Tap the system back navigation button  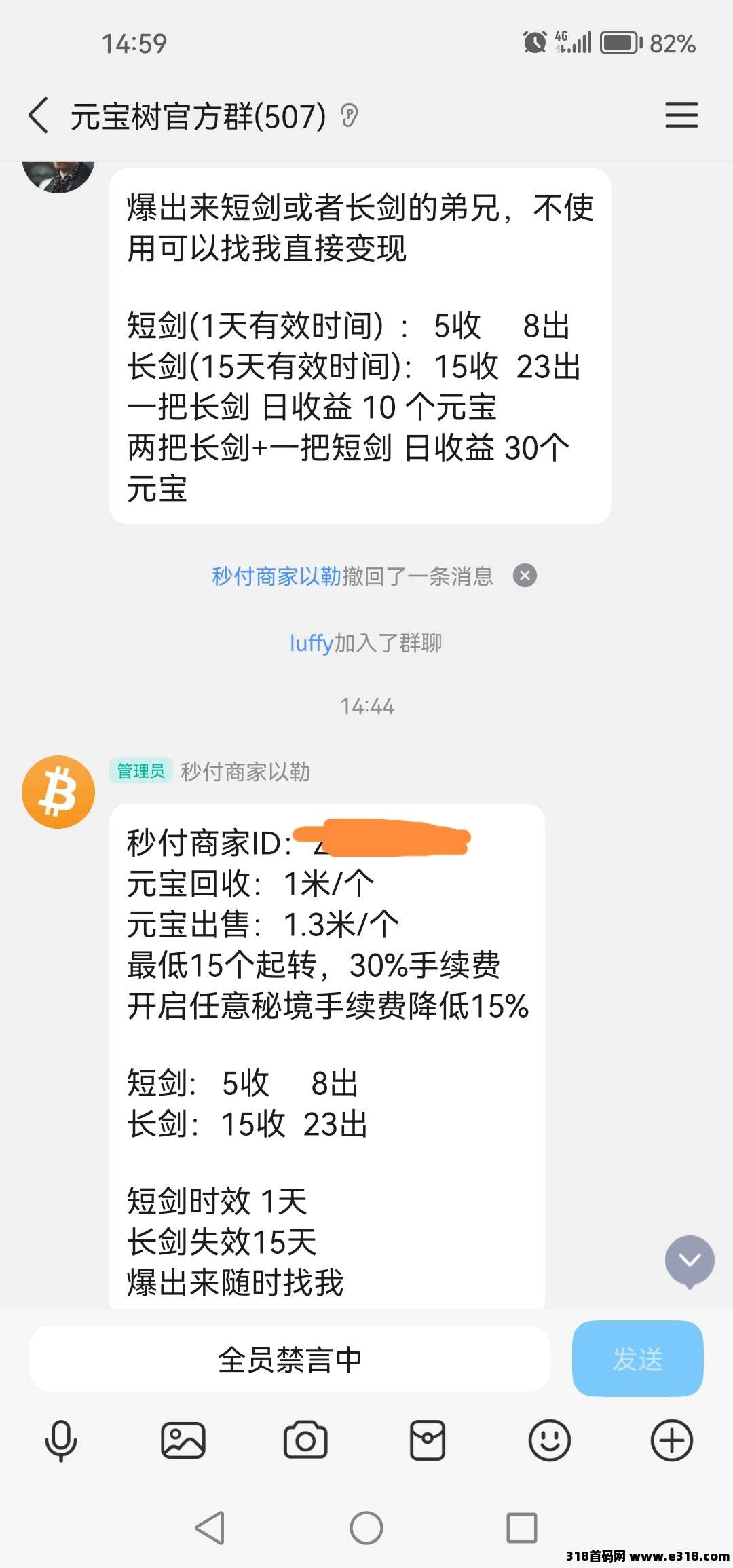tap(210, 1528)
